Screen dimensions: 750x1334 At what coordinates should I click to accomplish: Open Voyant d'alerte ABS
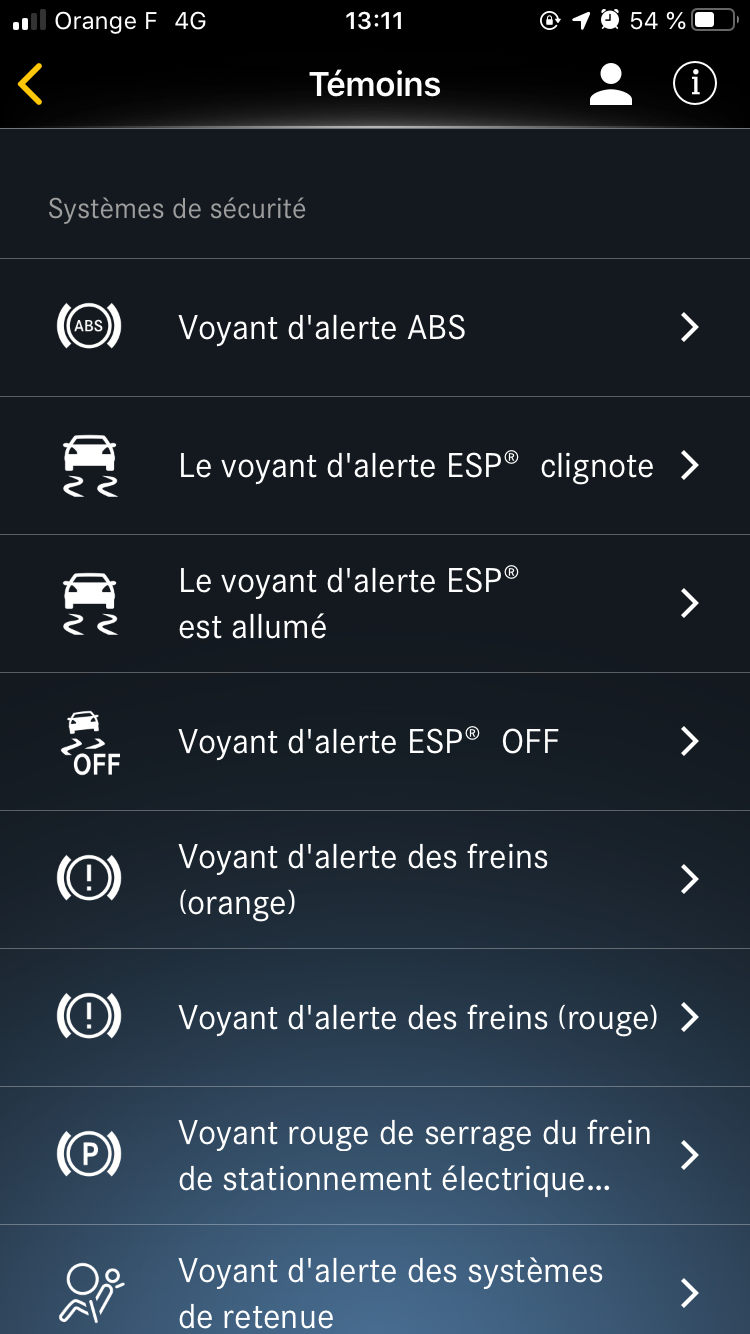click(375, 328)
